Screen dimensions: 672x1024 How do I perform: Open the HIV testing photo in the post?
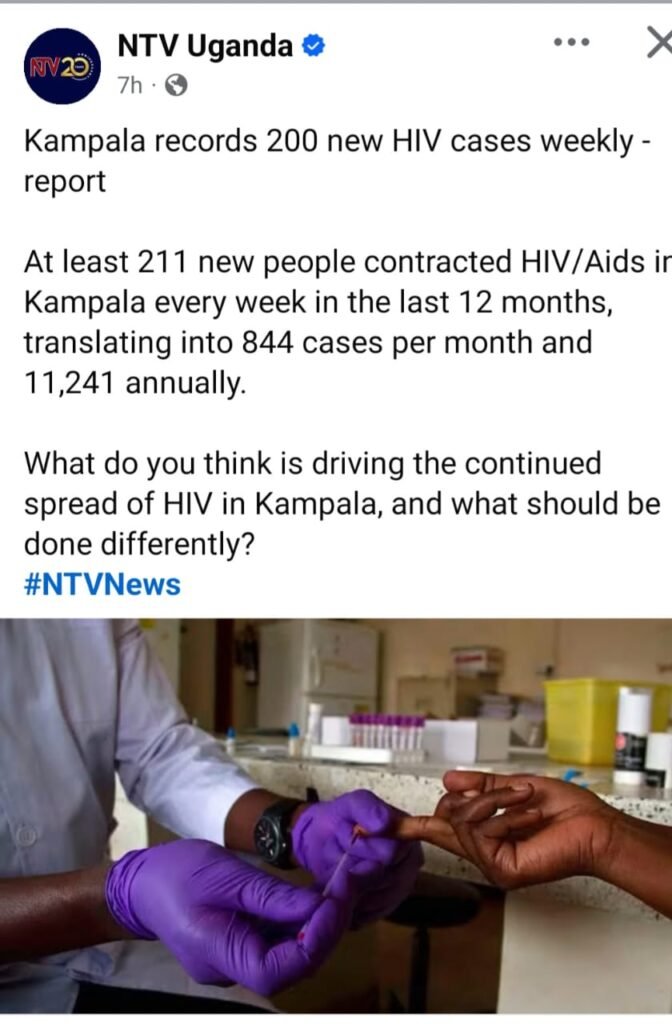tap(336, 815)
